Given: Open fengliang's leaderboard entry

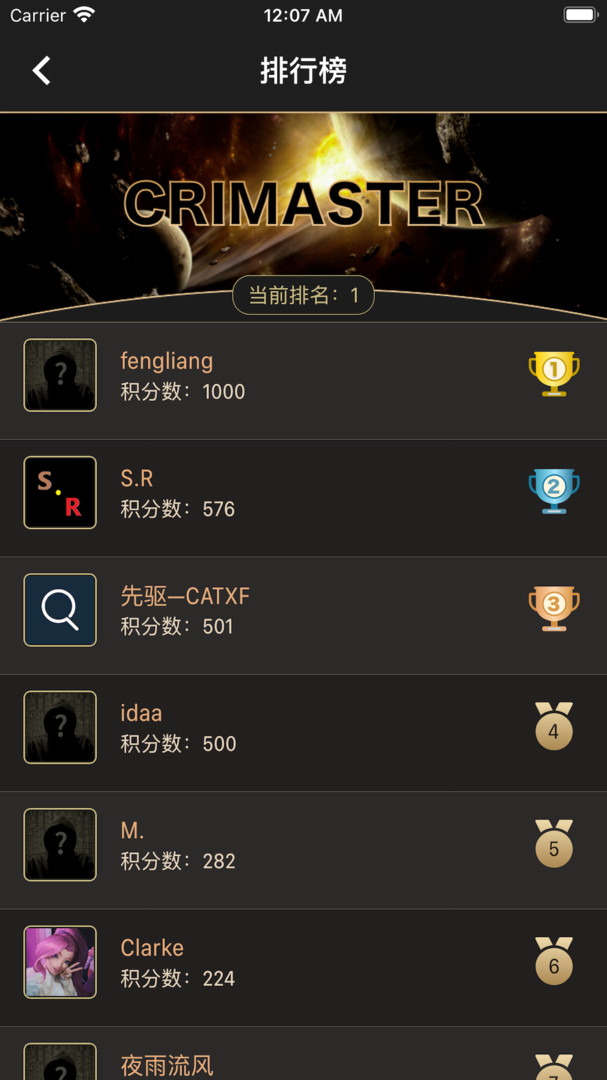Looking at the screenshot, I should 303,381.
